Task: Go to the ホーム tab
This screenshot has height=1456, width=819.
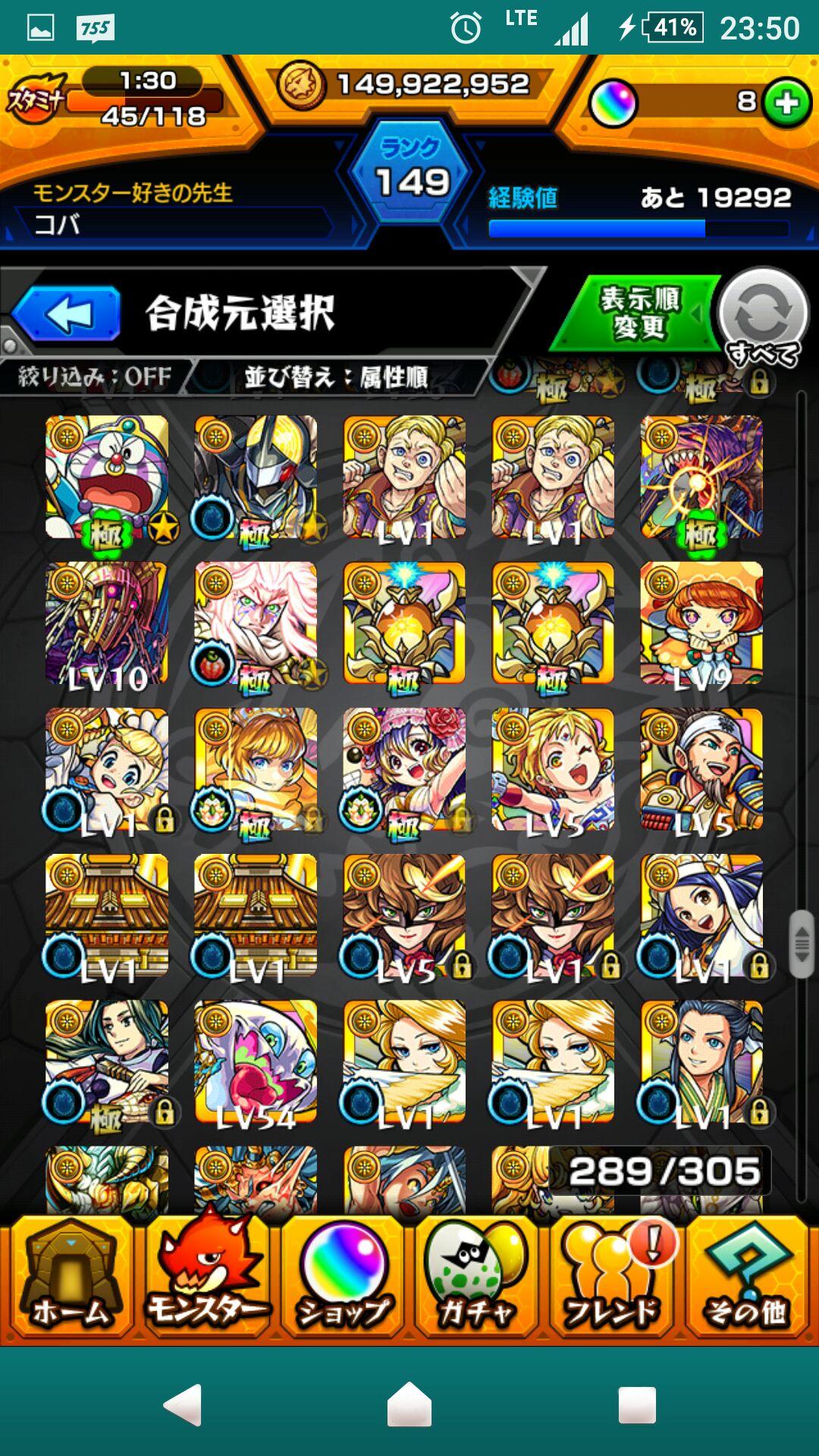Action: 70,1279
